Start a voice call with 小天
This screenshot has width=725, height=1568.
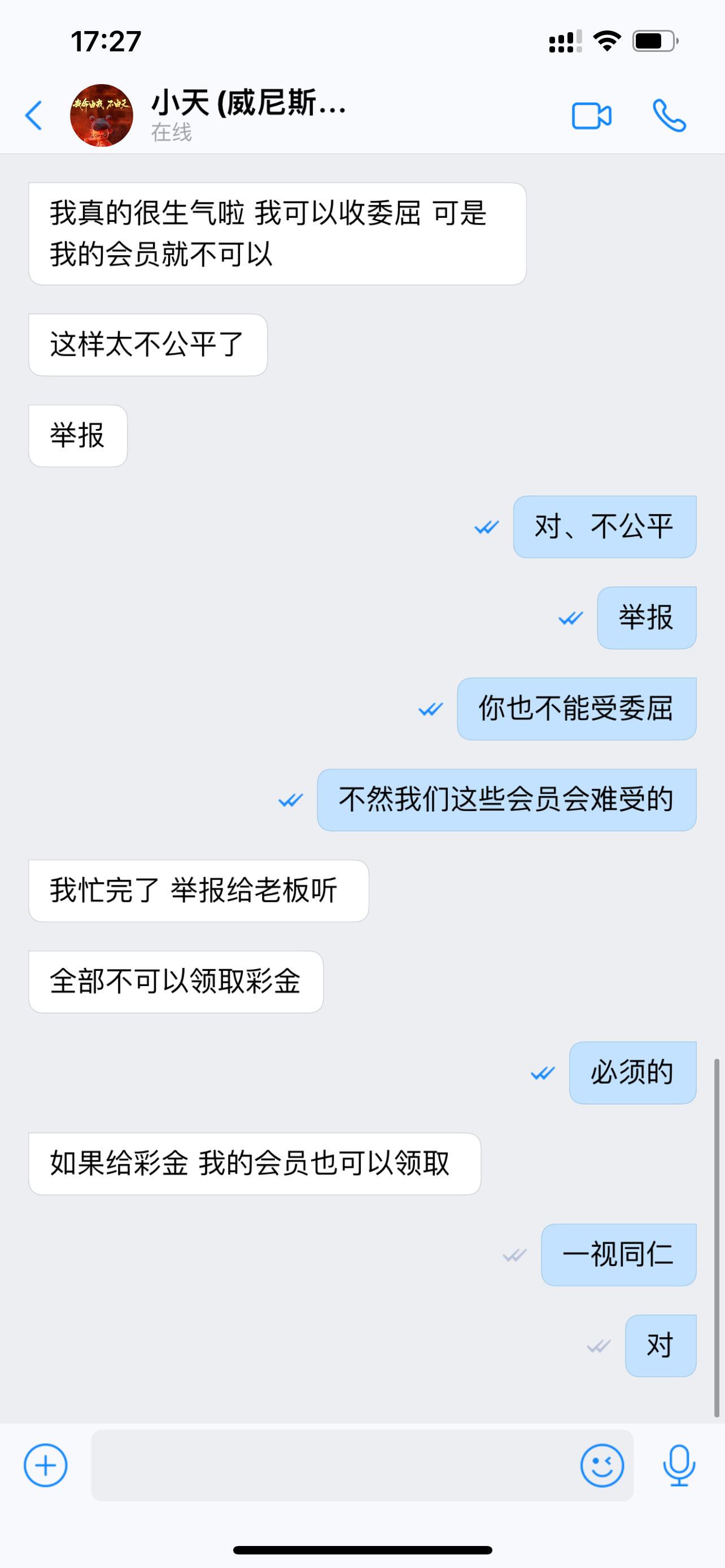pyautogui.click(x=669, y=116)
